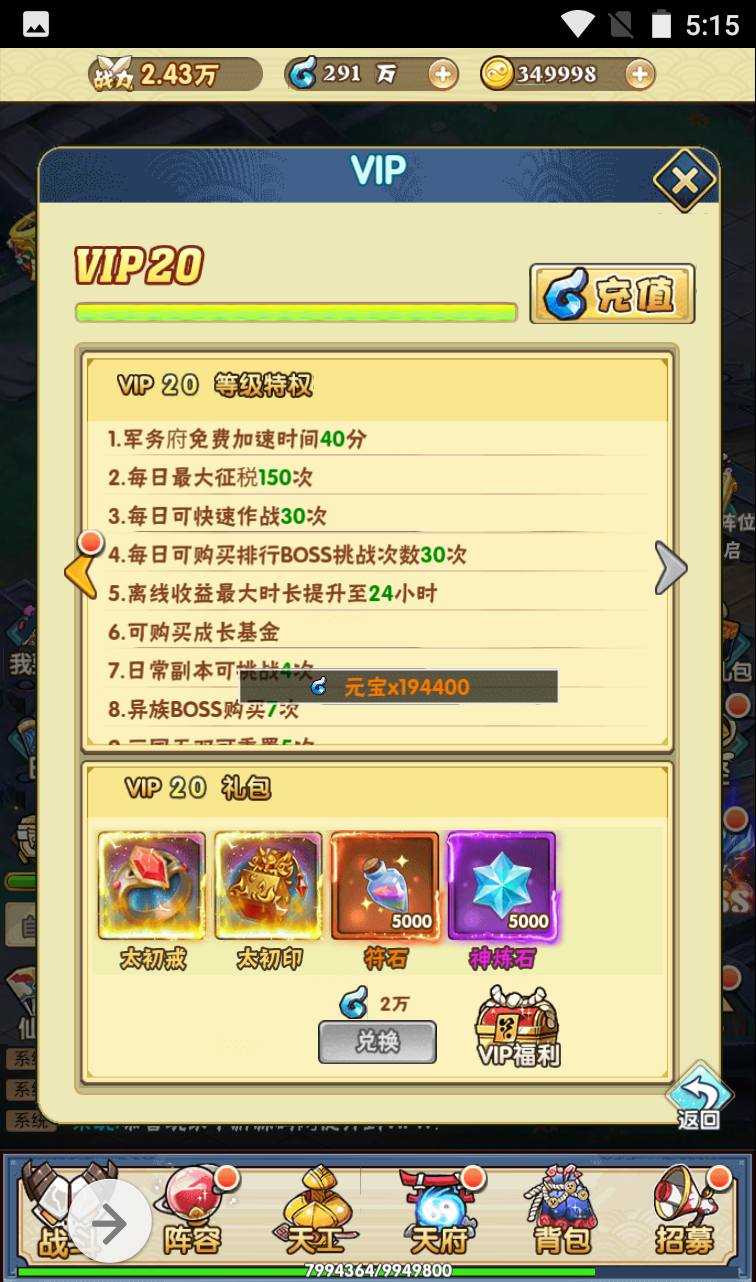Switch to the 天工 tab
Screen dimensions: 756x1282
click(314, 1212)
